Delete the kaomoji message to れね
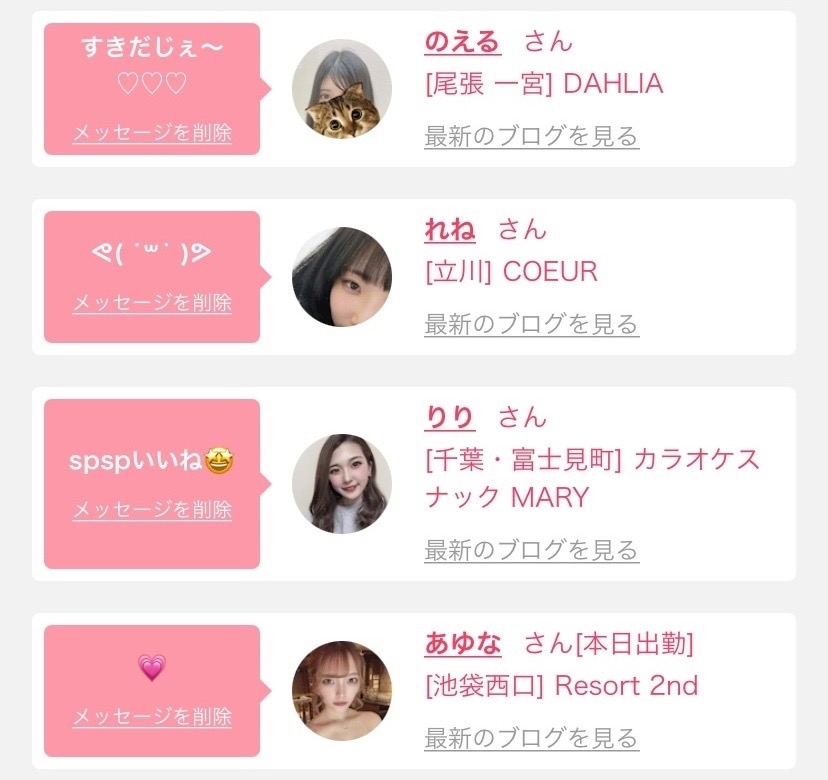Image resolution: width=828 pixels, height=780 pixels. coord(152,302)
